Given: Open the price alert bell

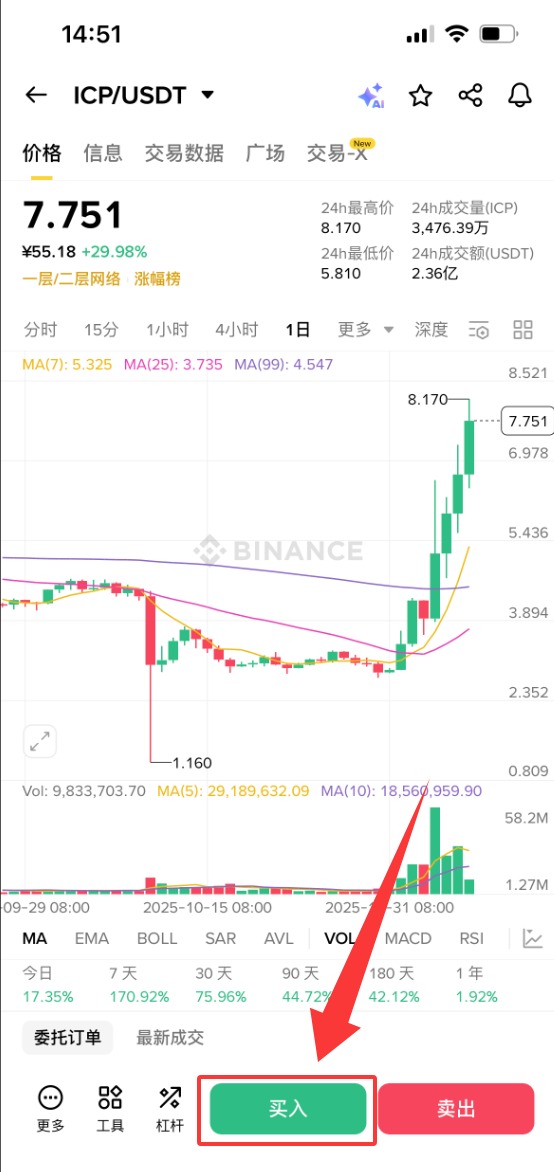Looking at the screenshot, I should pos(520,95).
